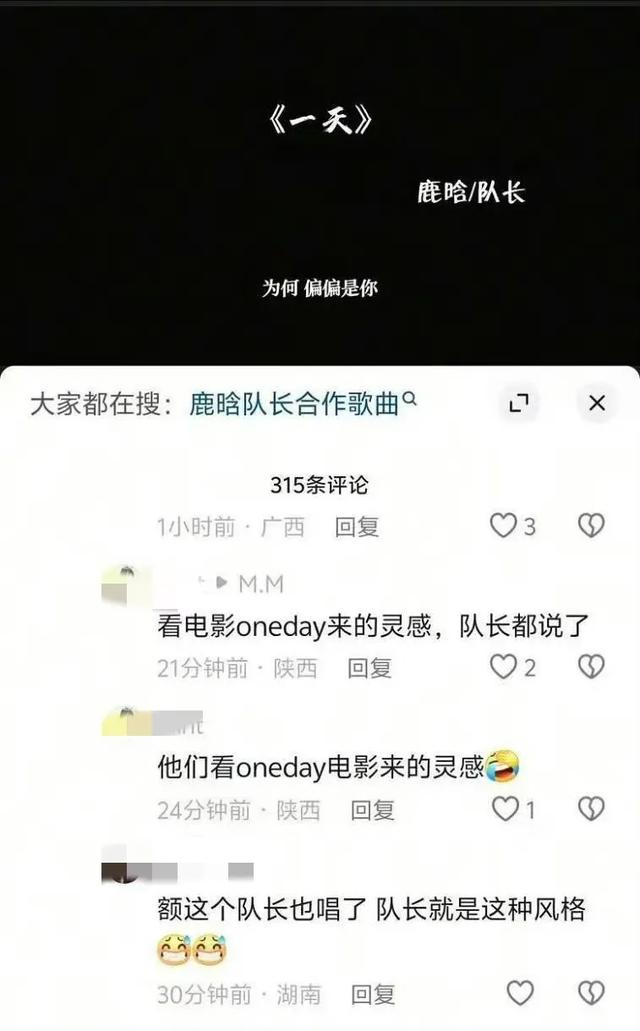
Task: Dislike the comment posted 24分钟前
Action: (591, 809)
